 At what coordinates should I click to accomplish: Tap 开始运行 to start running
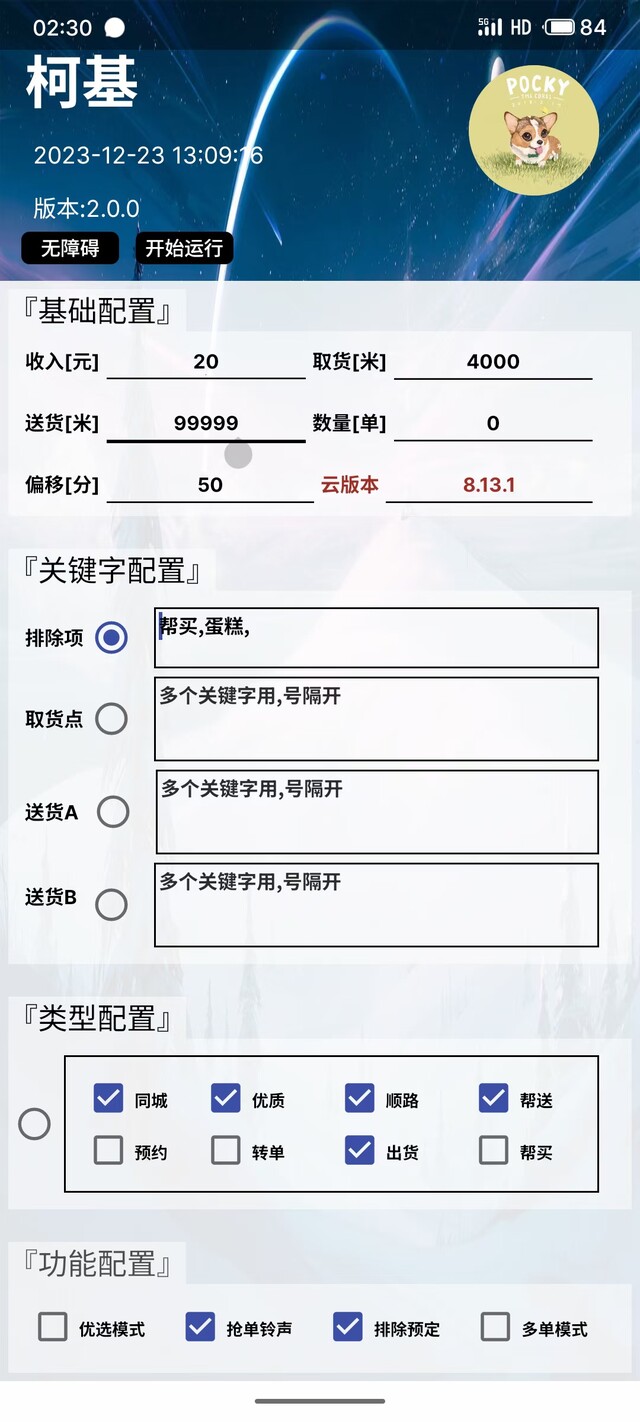(184, 248)
